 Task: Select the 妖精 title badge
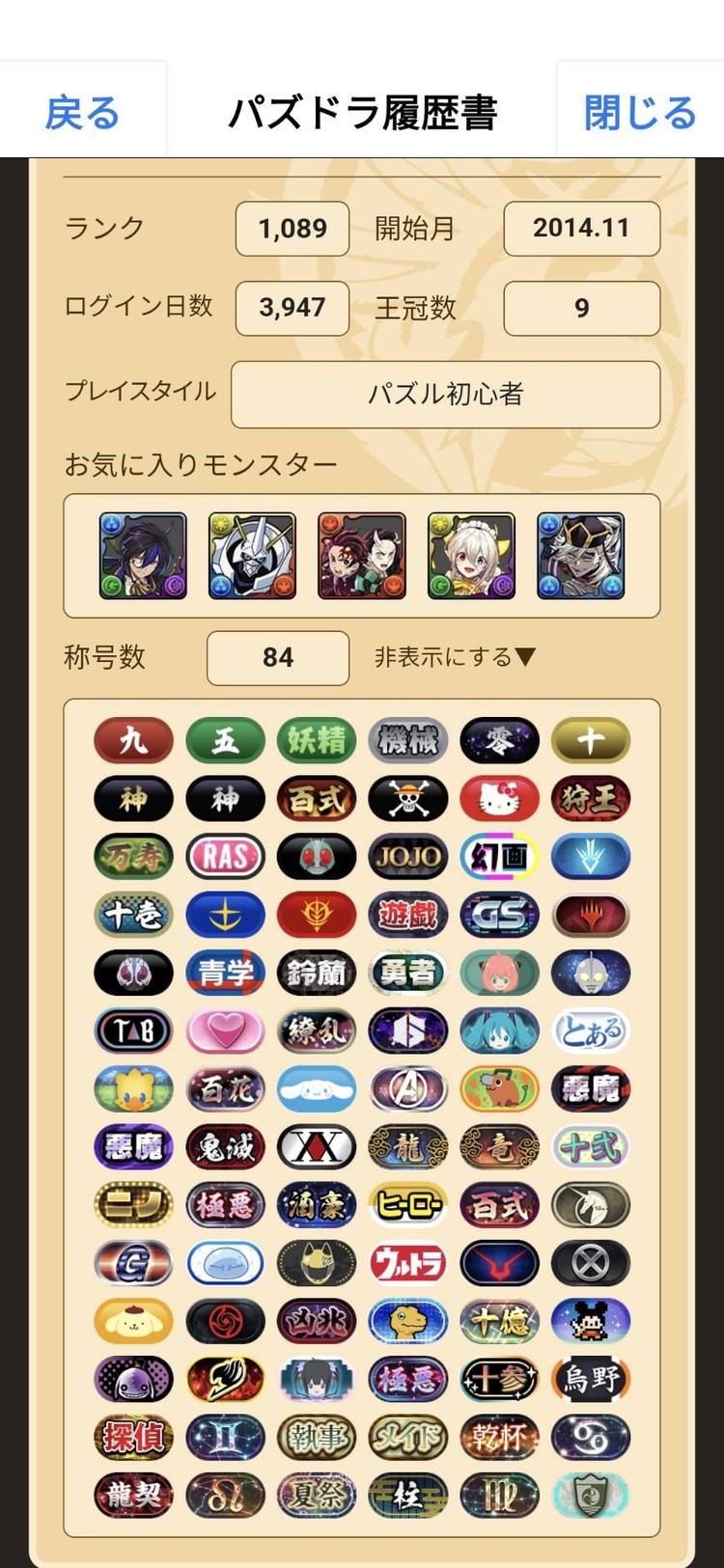317,741
